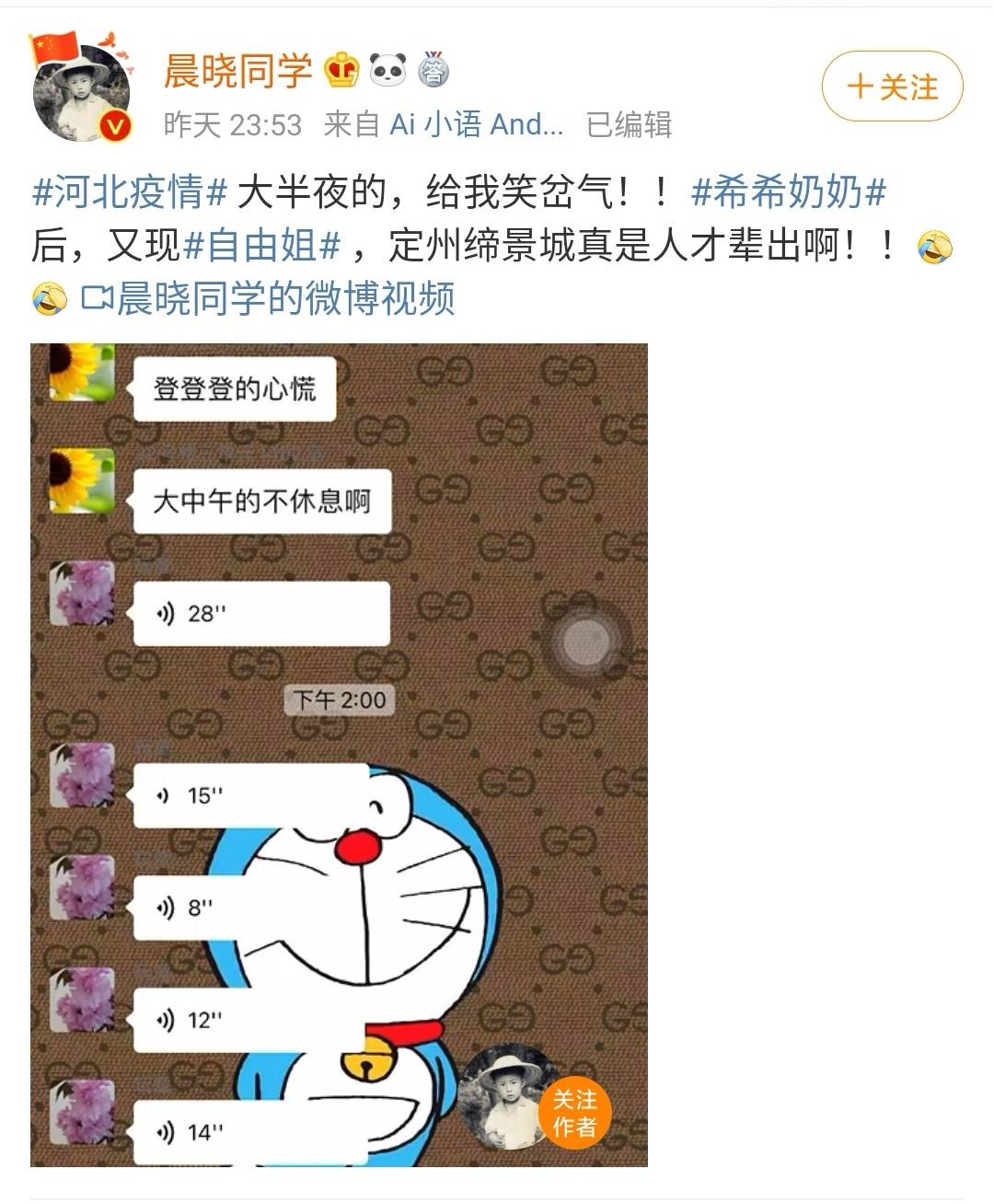Open the 晨晓同学 username link
The image size is (994, 1204).
[x=238, y=71]
